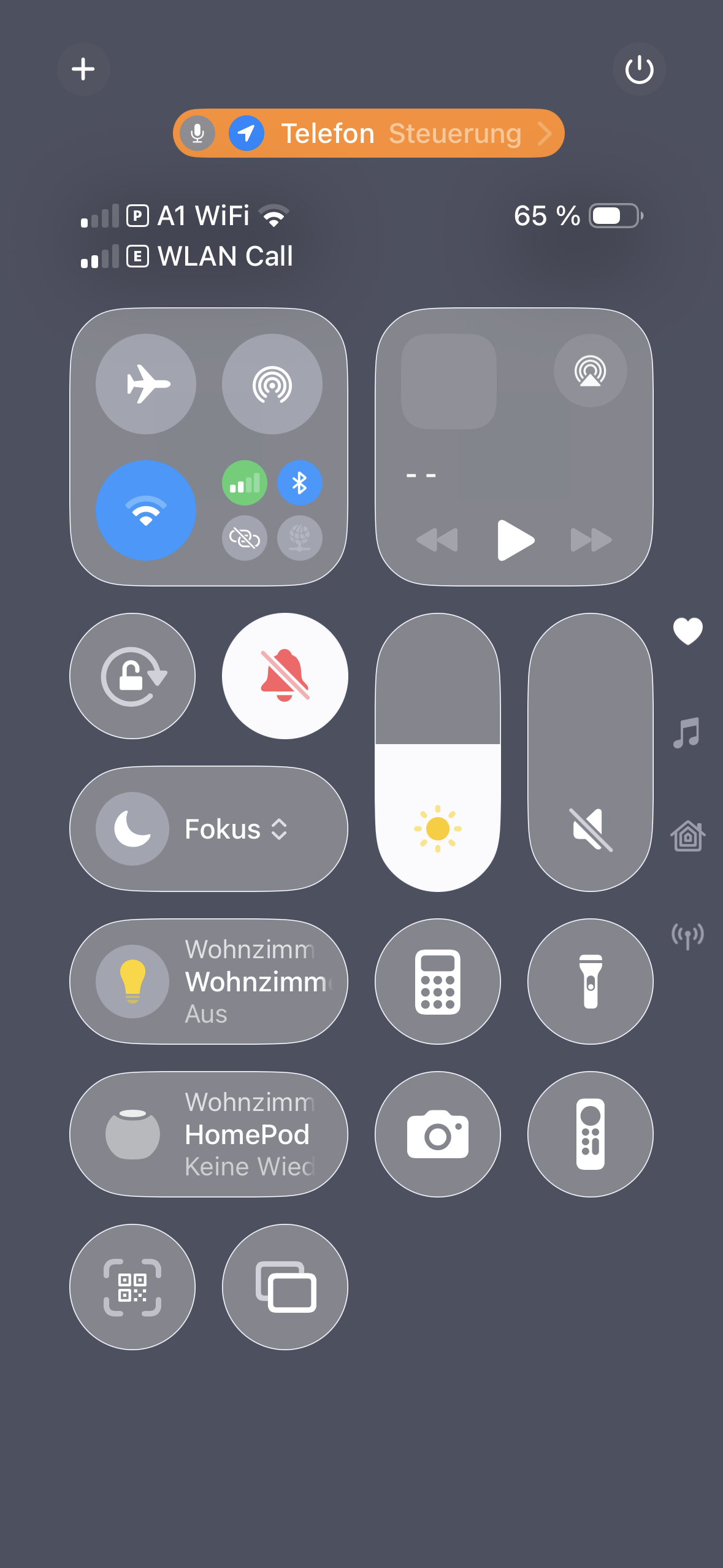Toggle rotation lock
This screenshot has width=723, height=1568.
pyautogui.click(x=132, y=676)
